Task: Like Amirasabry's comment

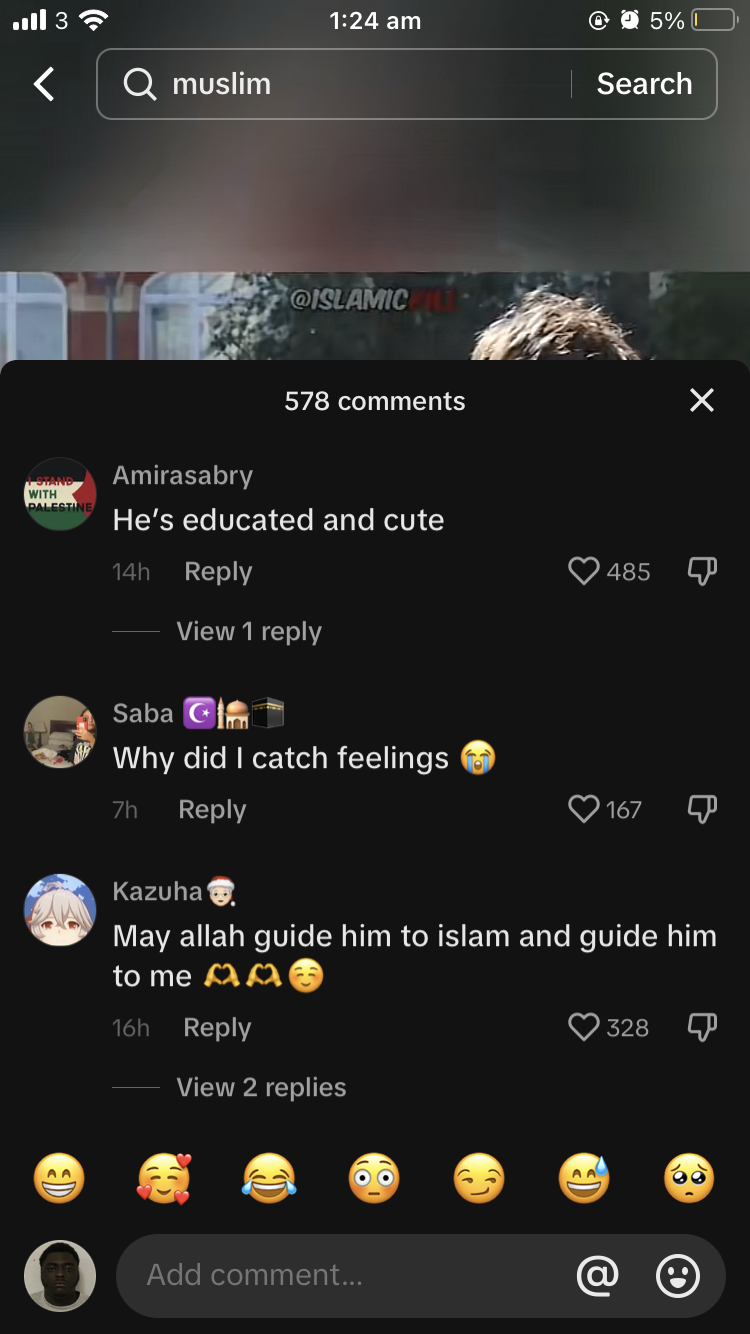Action: click(583, 571)
